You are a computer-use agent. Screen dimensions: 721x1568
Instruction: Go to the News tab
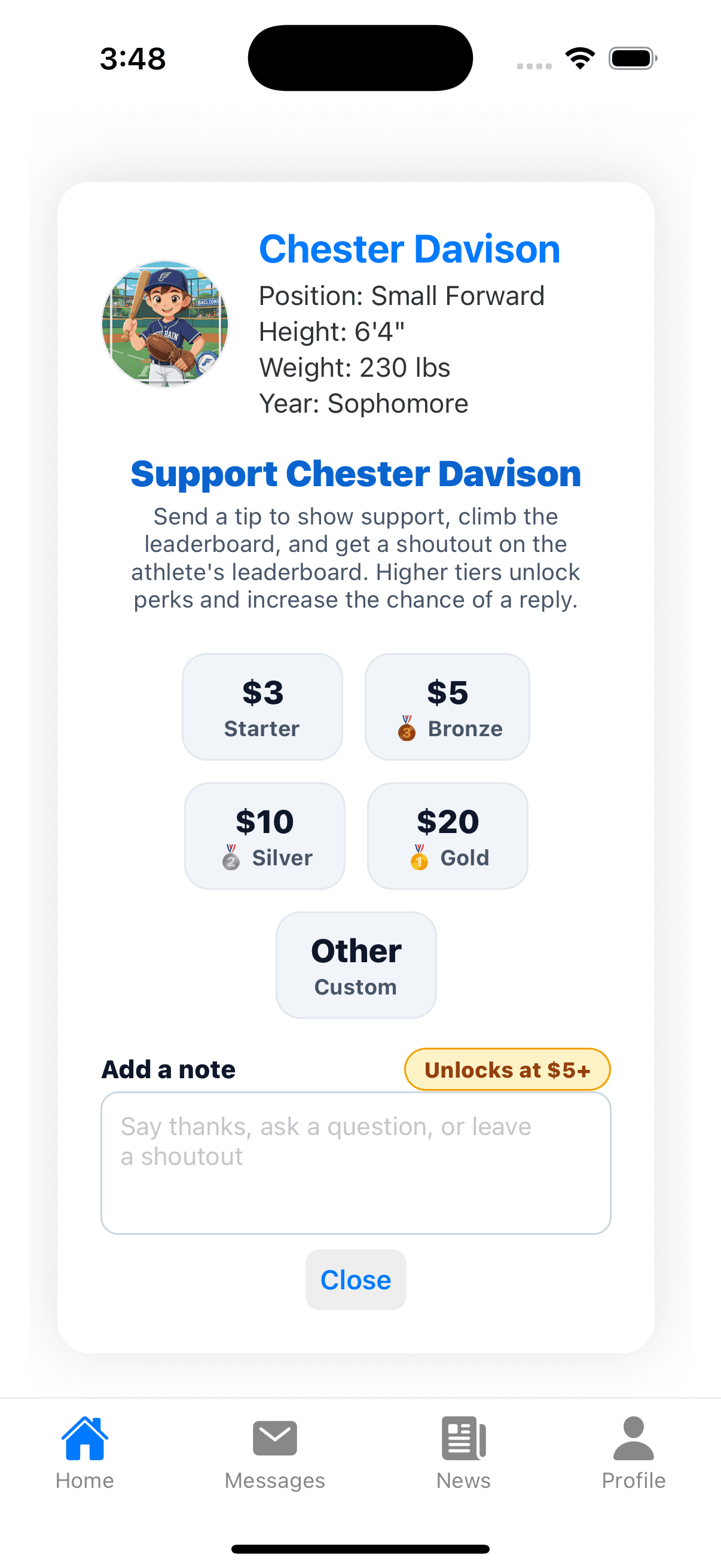(x=463, y=1453)
